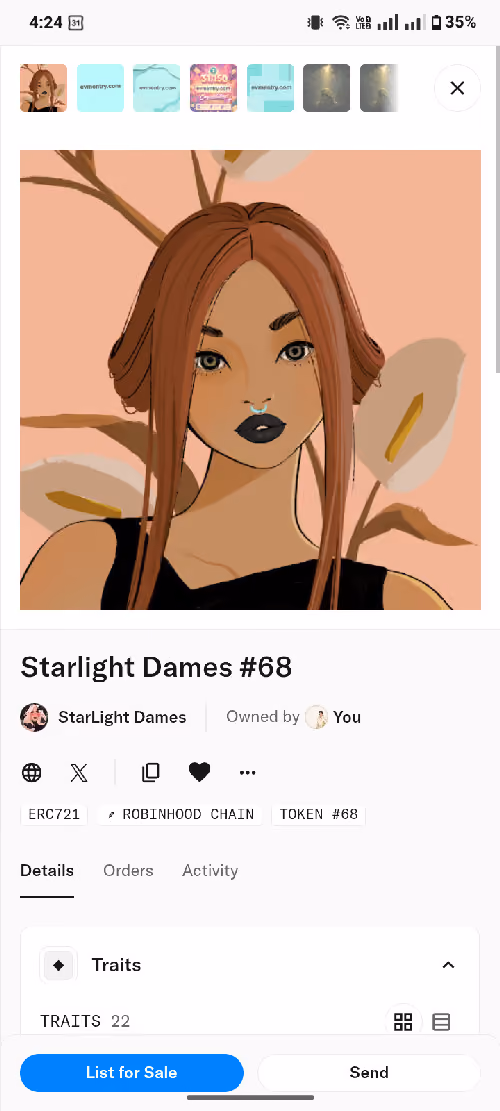The height and width of the screenshot is (1111, 500).
Task: Show traits in list view
Action: click(441, 1022)
